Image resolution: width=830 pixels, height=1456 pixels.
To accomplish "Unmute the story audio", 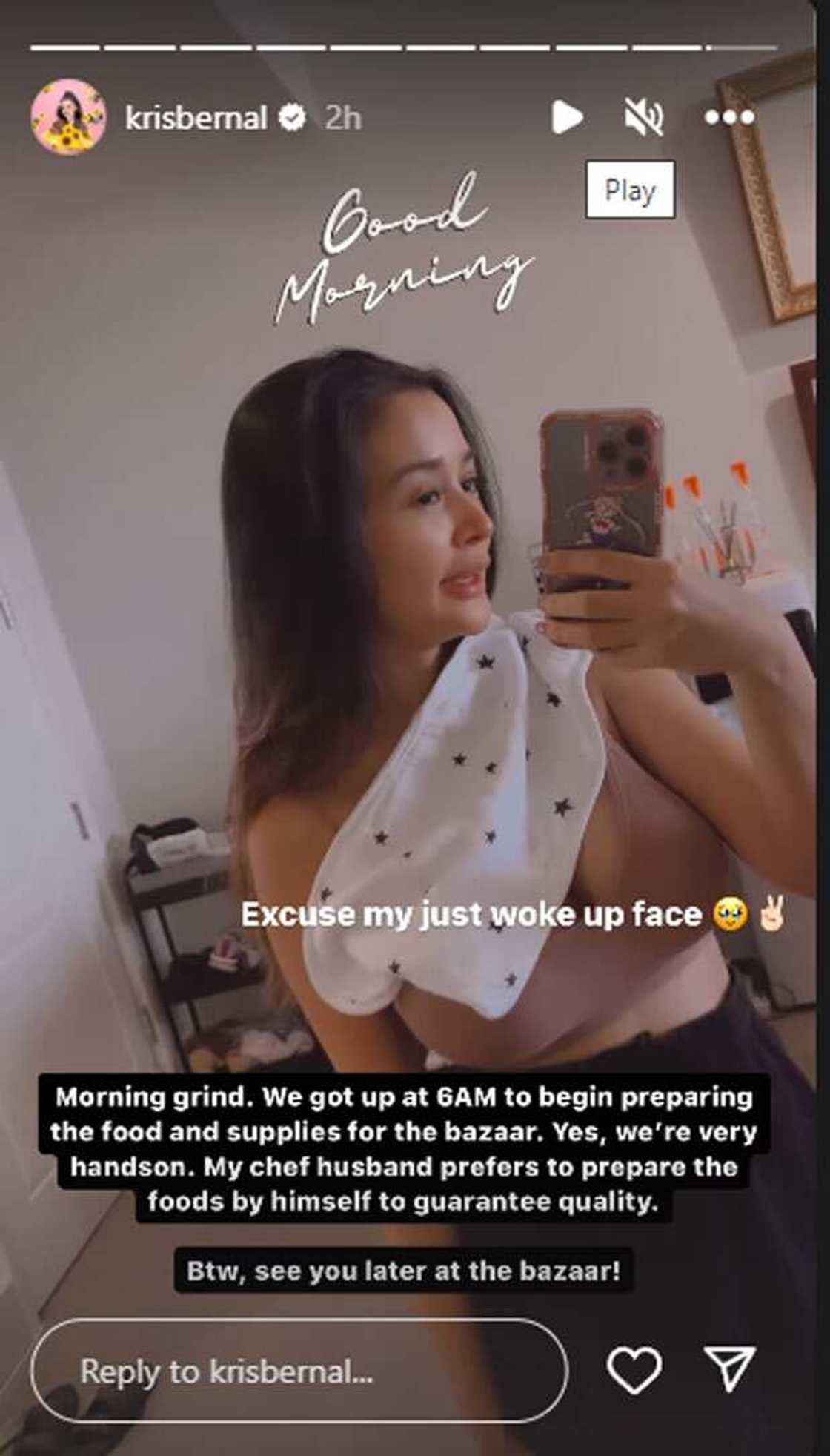I will 643,118.
